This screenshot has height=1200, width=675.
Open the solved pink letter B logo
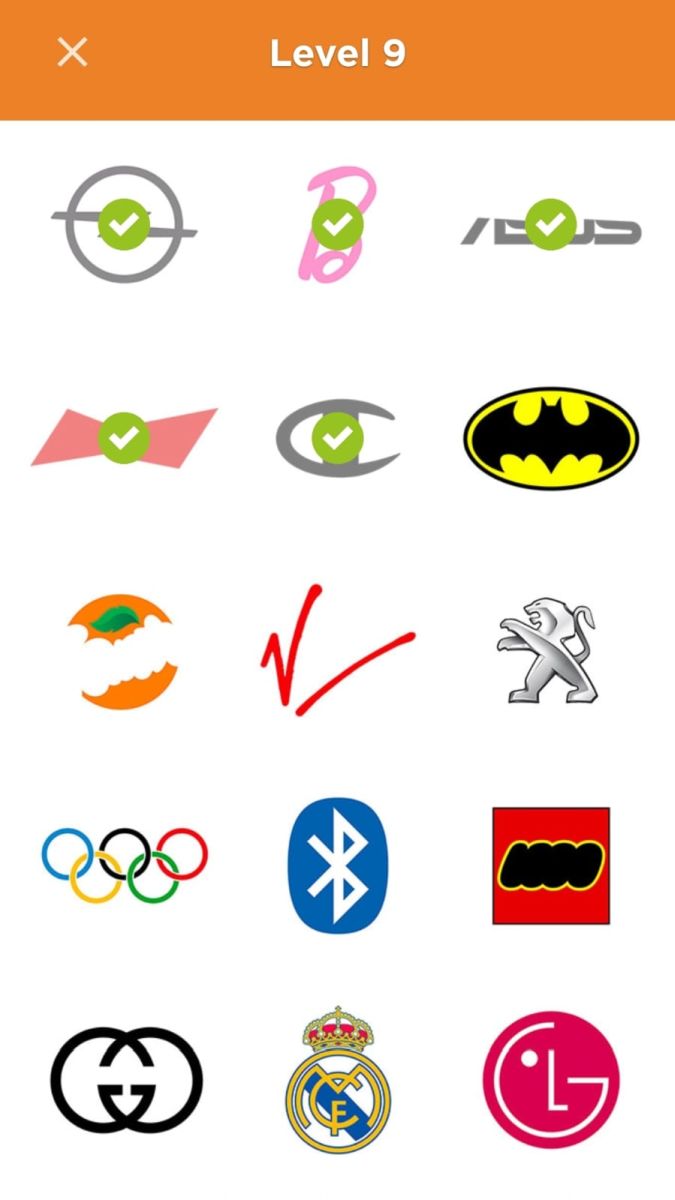tap(337, 224)
